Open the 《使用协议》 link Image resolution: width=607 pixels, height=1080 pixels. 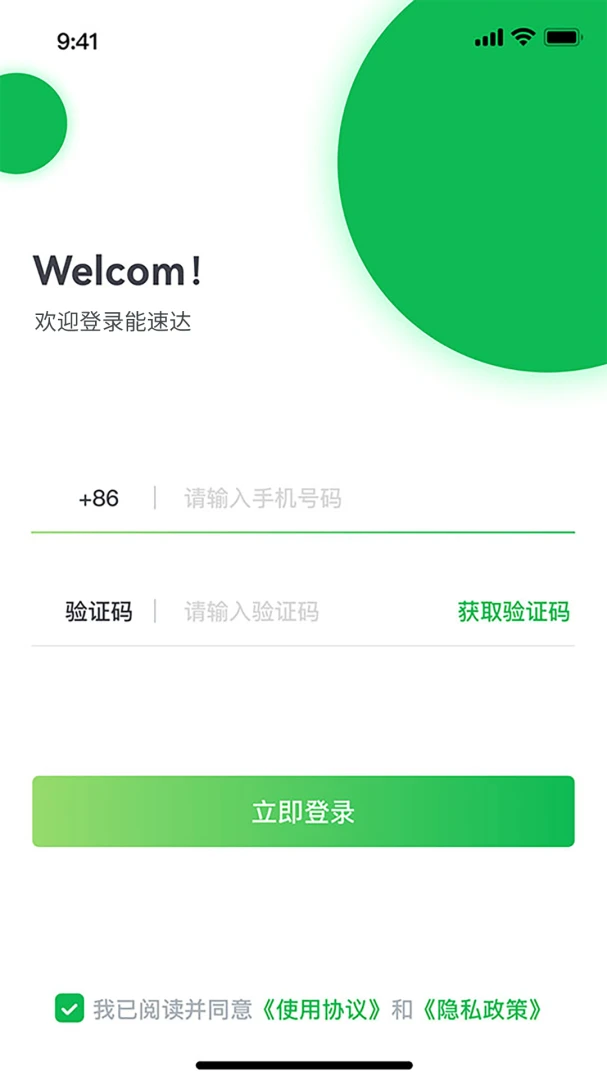(x=322, y=1010)
